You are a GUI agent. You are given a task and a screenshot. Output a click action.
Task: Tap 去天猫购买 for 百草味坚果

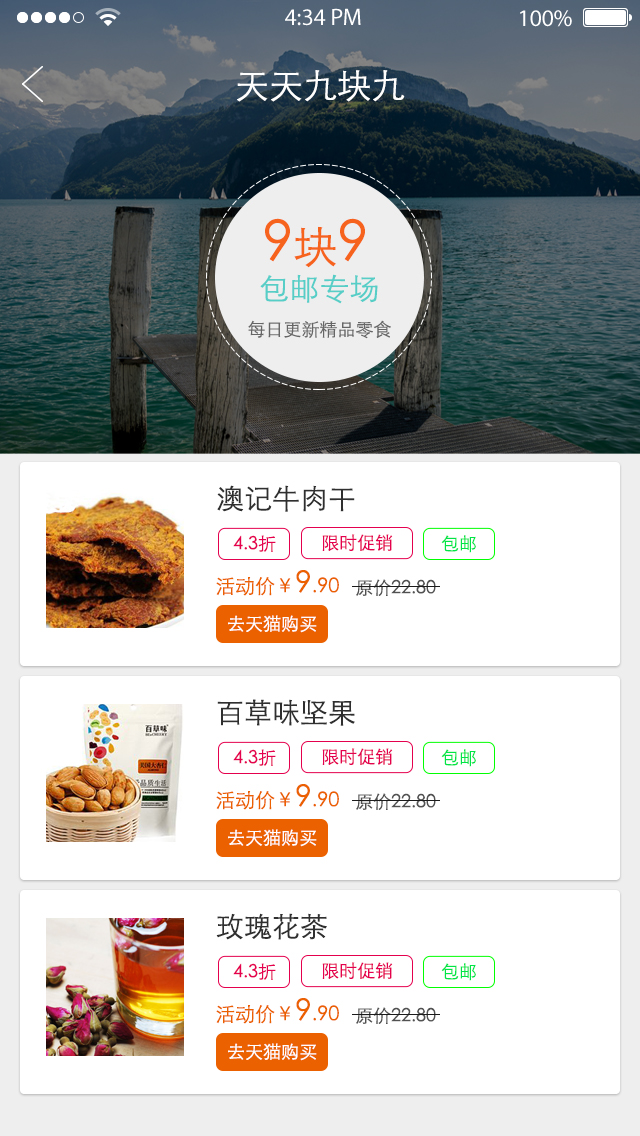[272, 838]
